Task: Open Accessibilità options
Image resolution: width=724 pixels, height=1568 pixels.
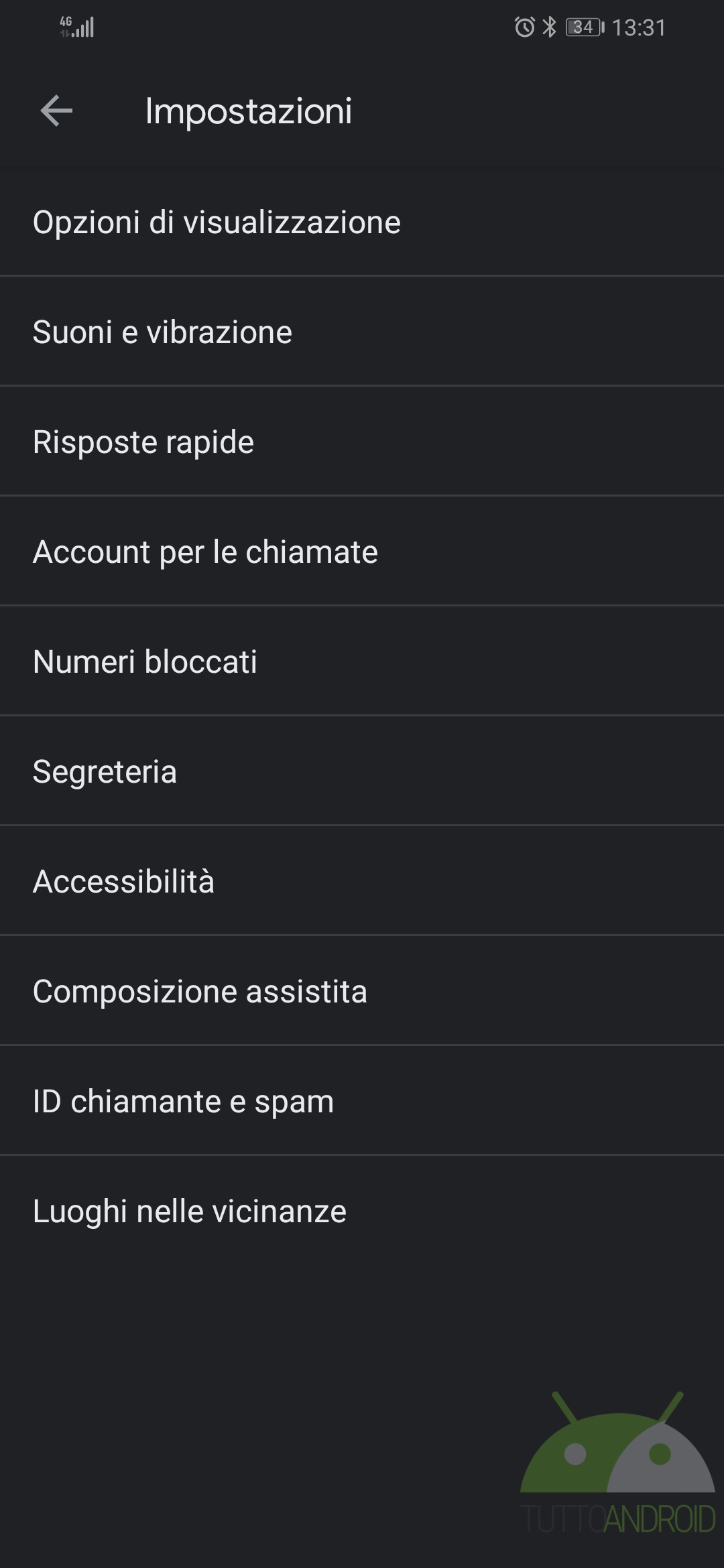Action: (362, 881)
